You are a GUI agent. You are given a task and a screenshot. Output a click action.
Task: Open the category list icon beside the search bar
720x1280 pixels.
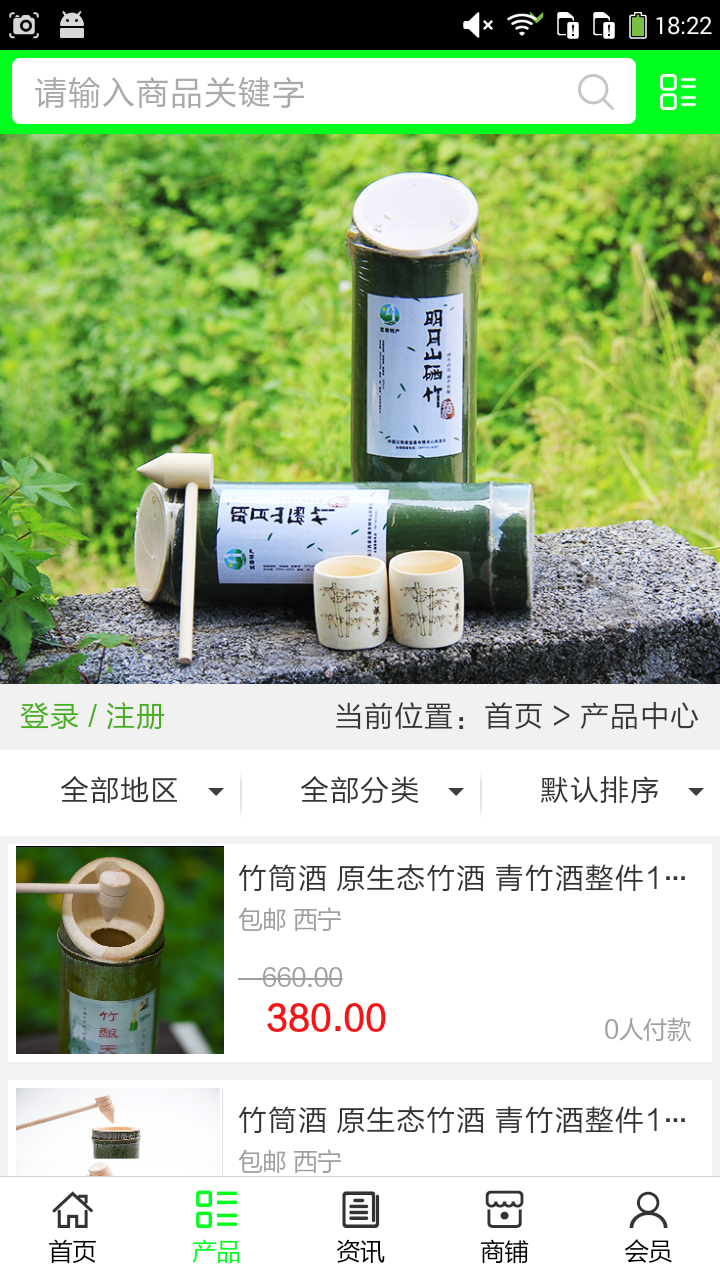point(677,92)
